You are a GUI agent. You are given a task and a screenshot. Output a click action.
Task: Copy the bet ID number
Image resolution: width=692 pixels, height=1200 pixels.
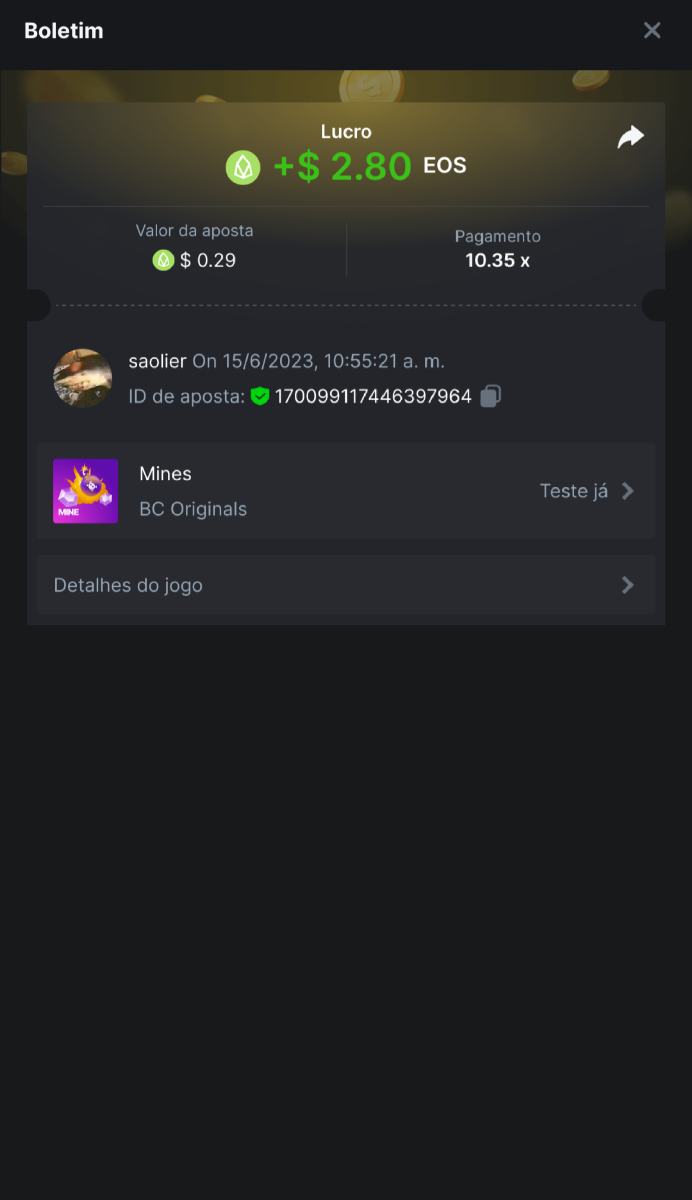tap(490, 396)
